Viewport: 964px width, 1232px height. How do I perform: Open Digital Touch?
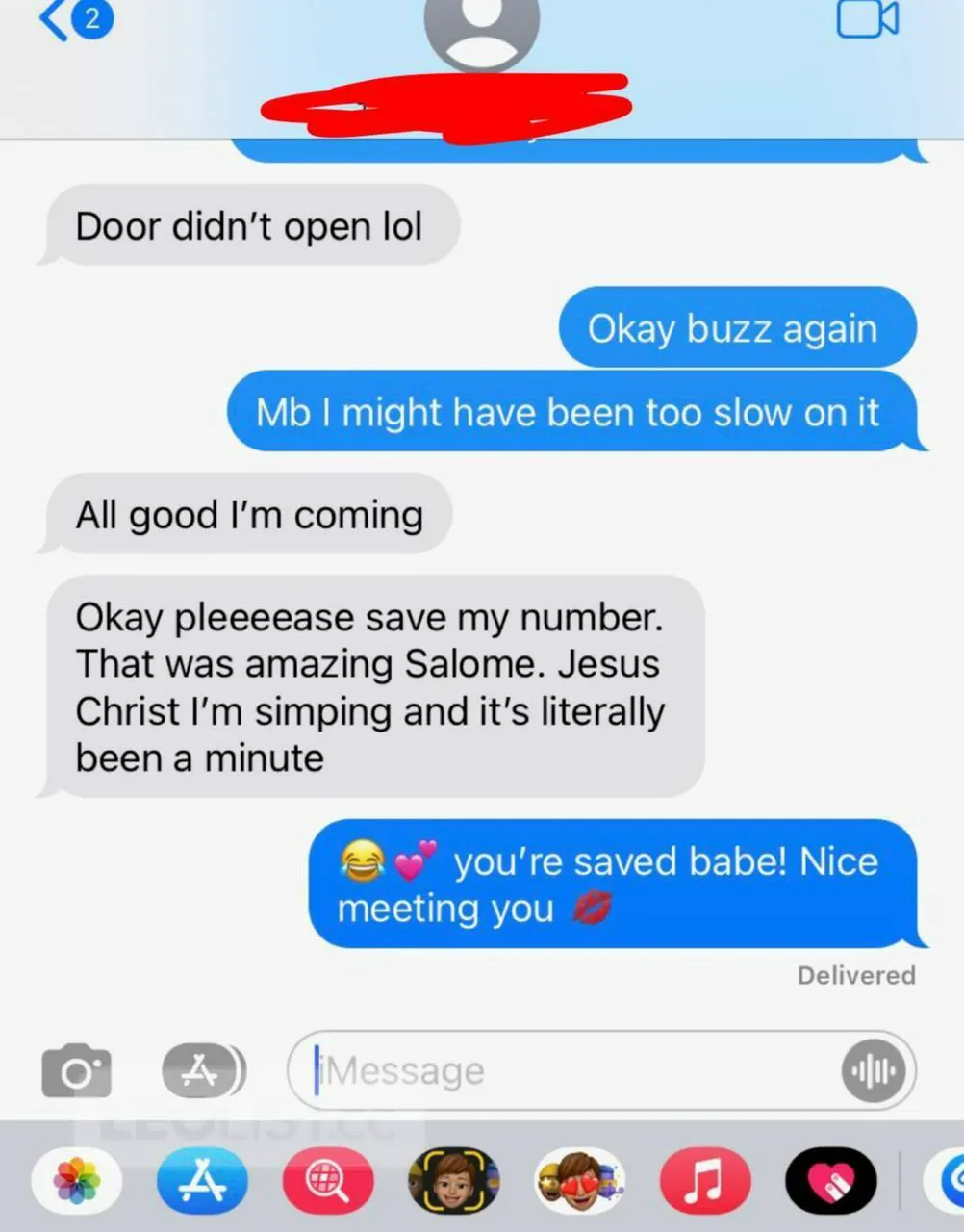click(830, 1181)
